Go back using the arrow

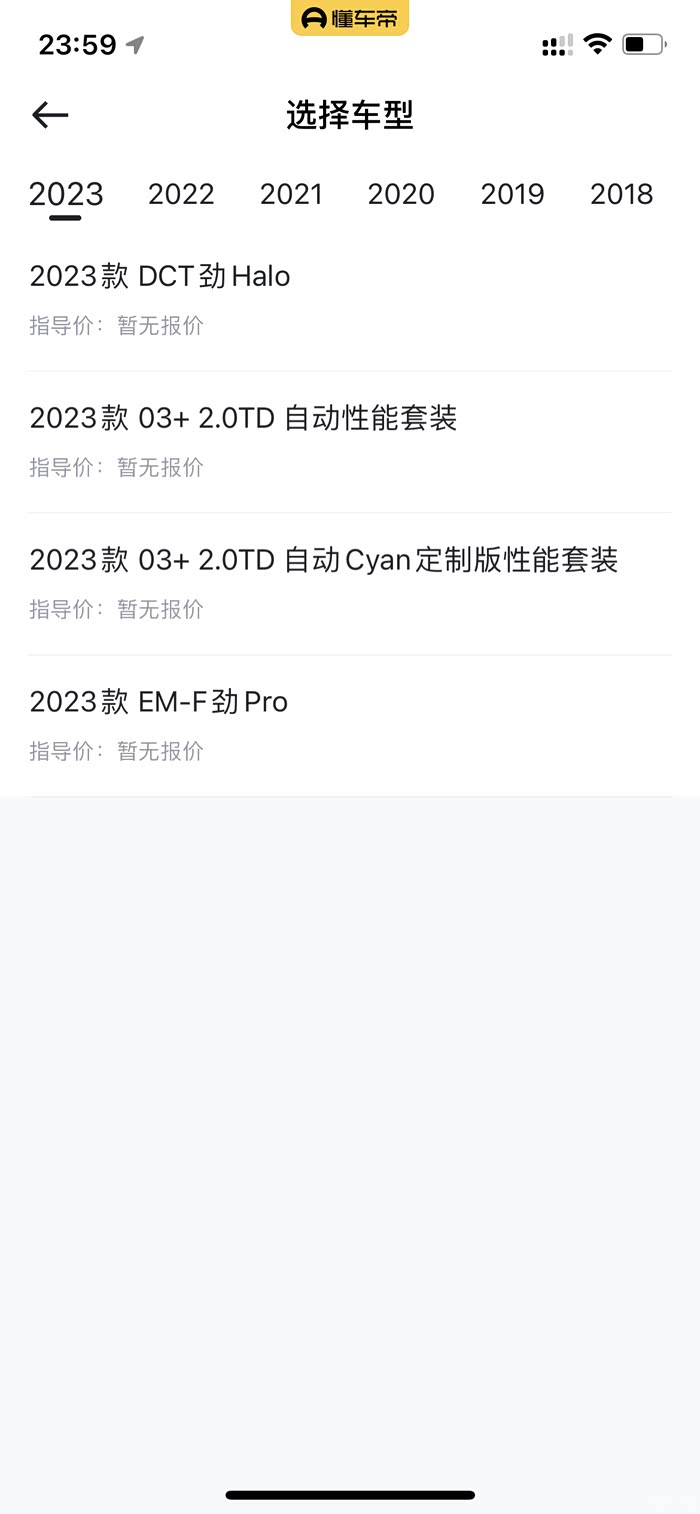(50, 115)
